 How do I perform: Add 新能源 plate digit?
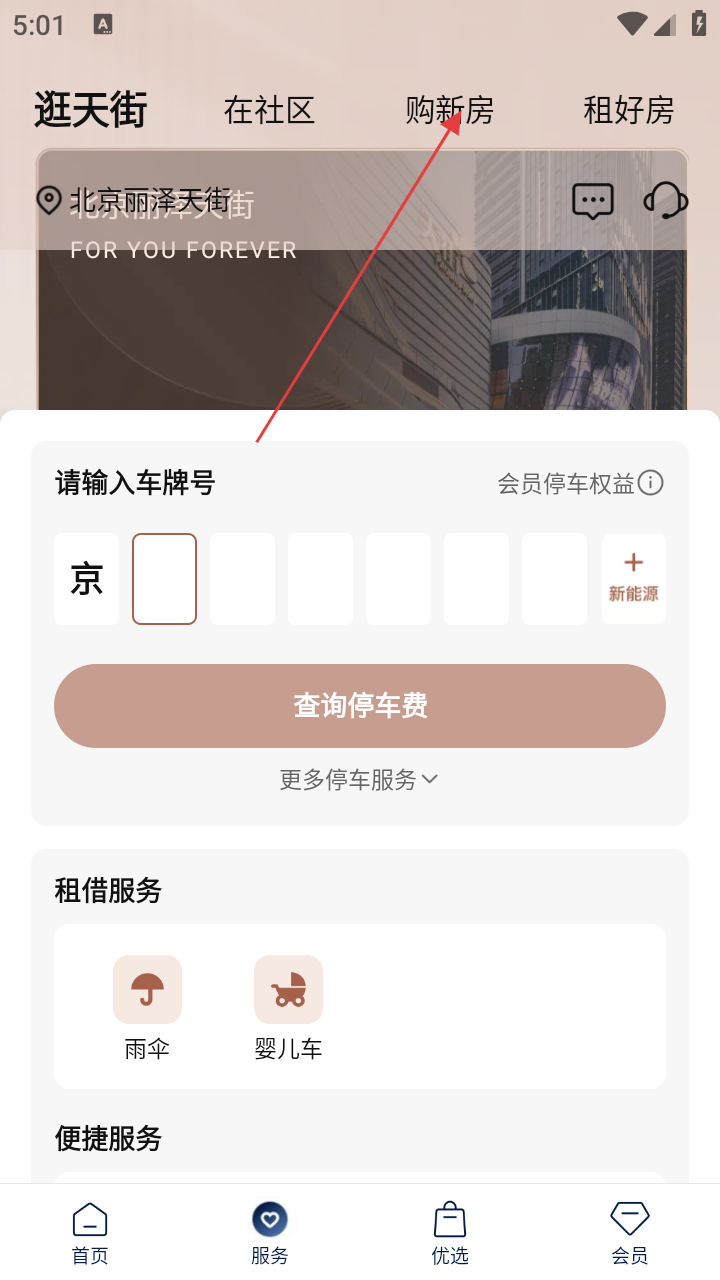(633, 579)
